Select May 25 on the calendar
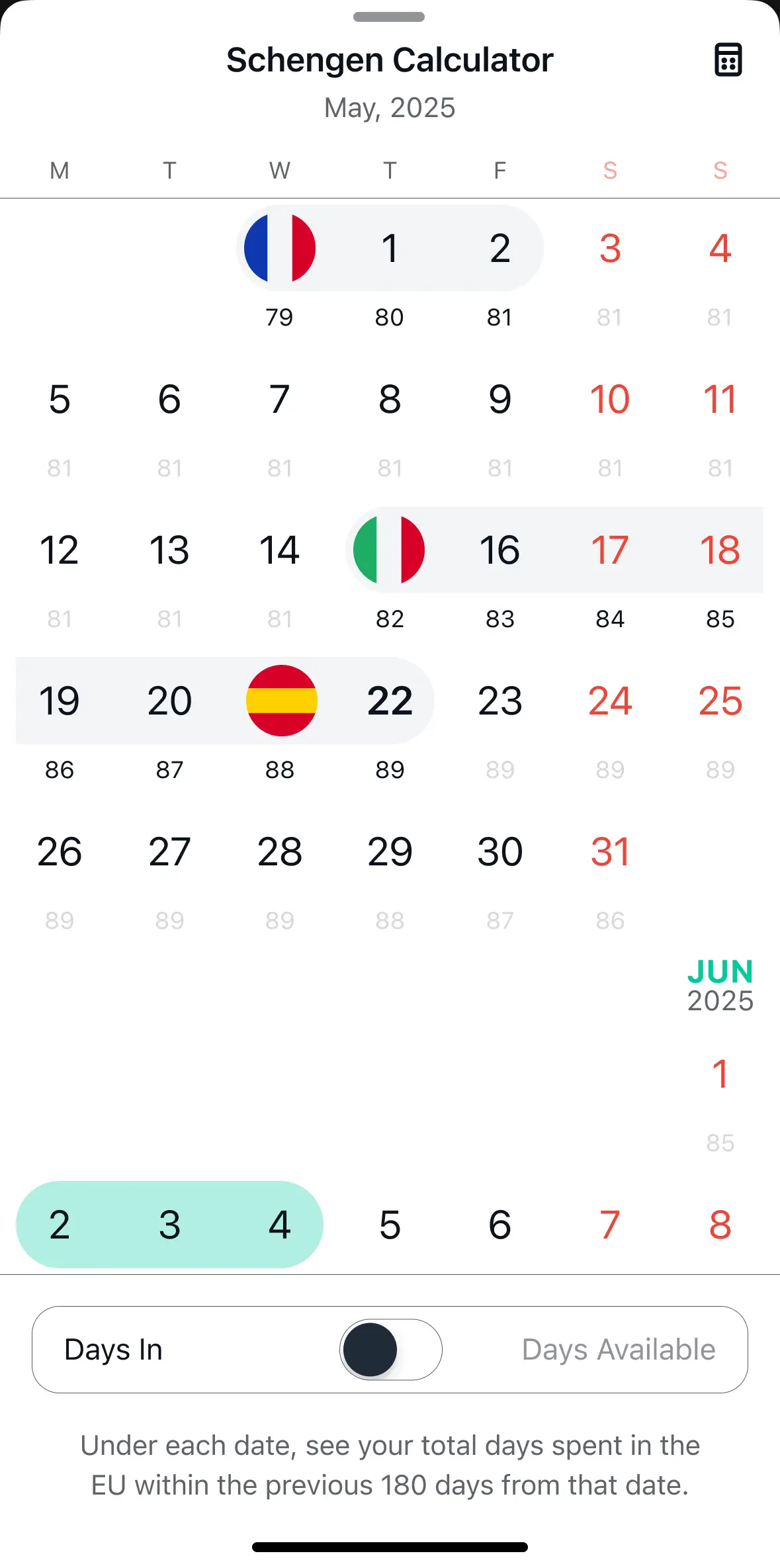This screenshot has width=780, height=1568. pos(720,701)
